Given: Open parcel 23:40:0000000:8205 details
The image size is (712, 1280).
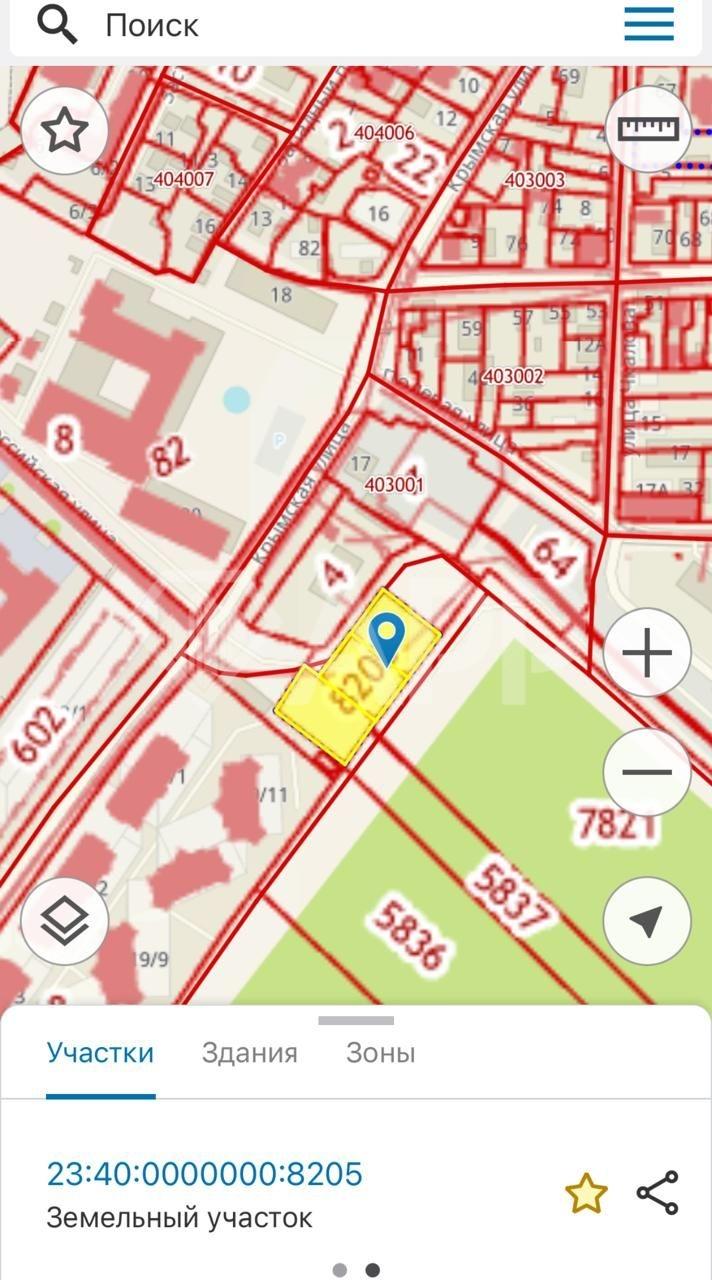Looking at the screenshot, I should pyautogui.click(x=205, y=1174).
